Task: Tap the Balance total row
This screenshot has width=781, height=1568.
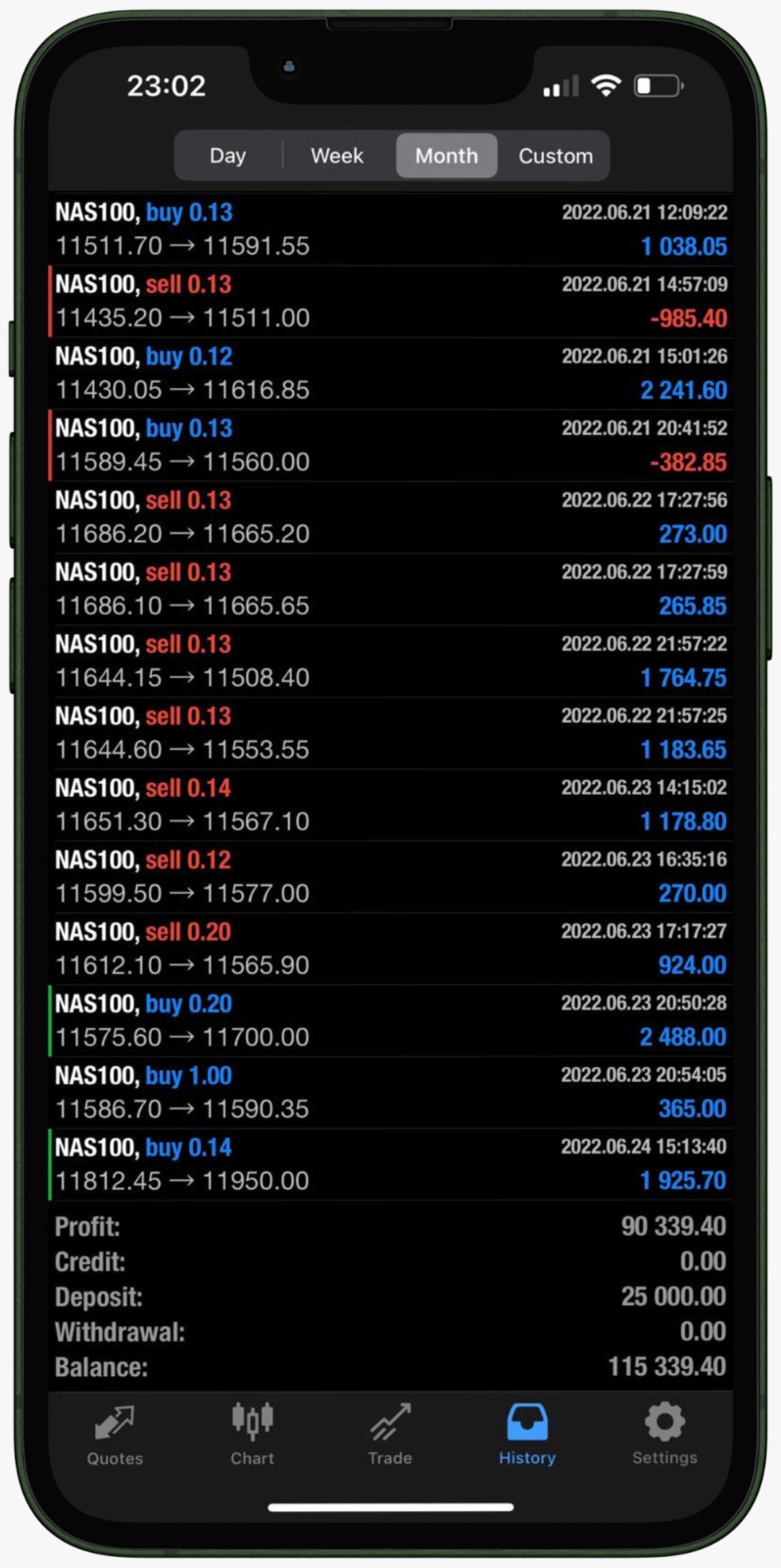Action: (390, 1366)
